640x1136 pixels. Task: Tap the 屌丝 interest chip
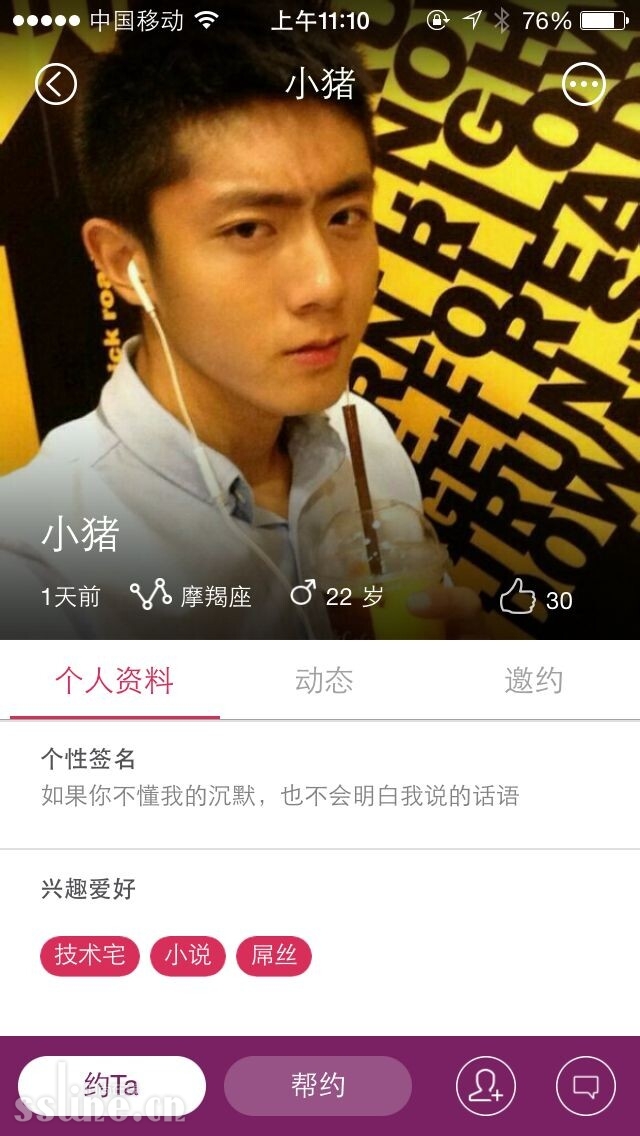tap(274, 955)
